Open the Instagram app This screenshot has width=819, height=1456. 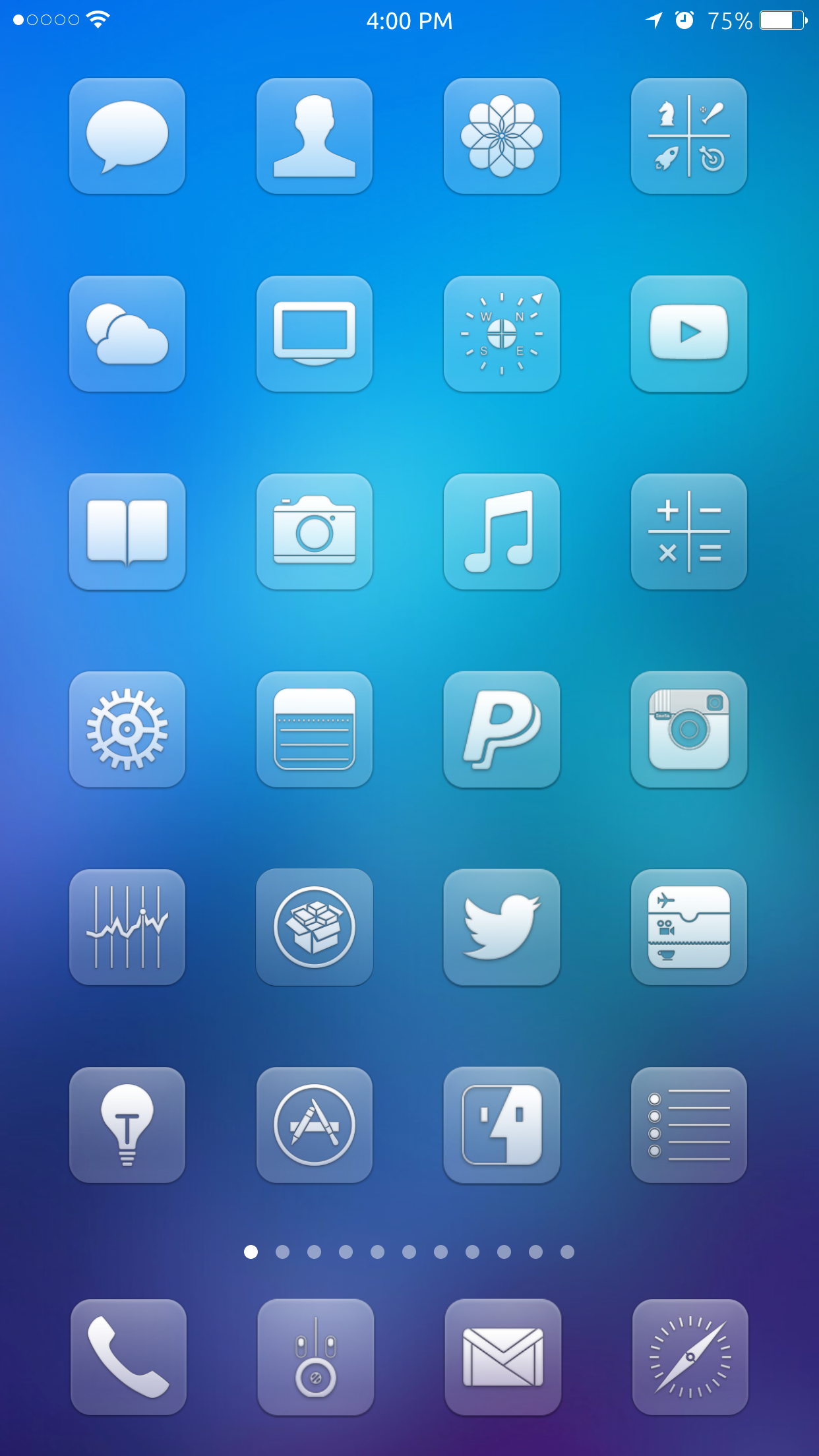689,729
